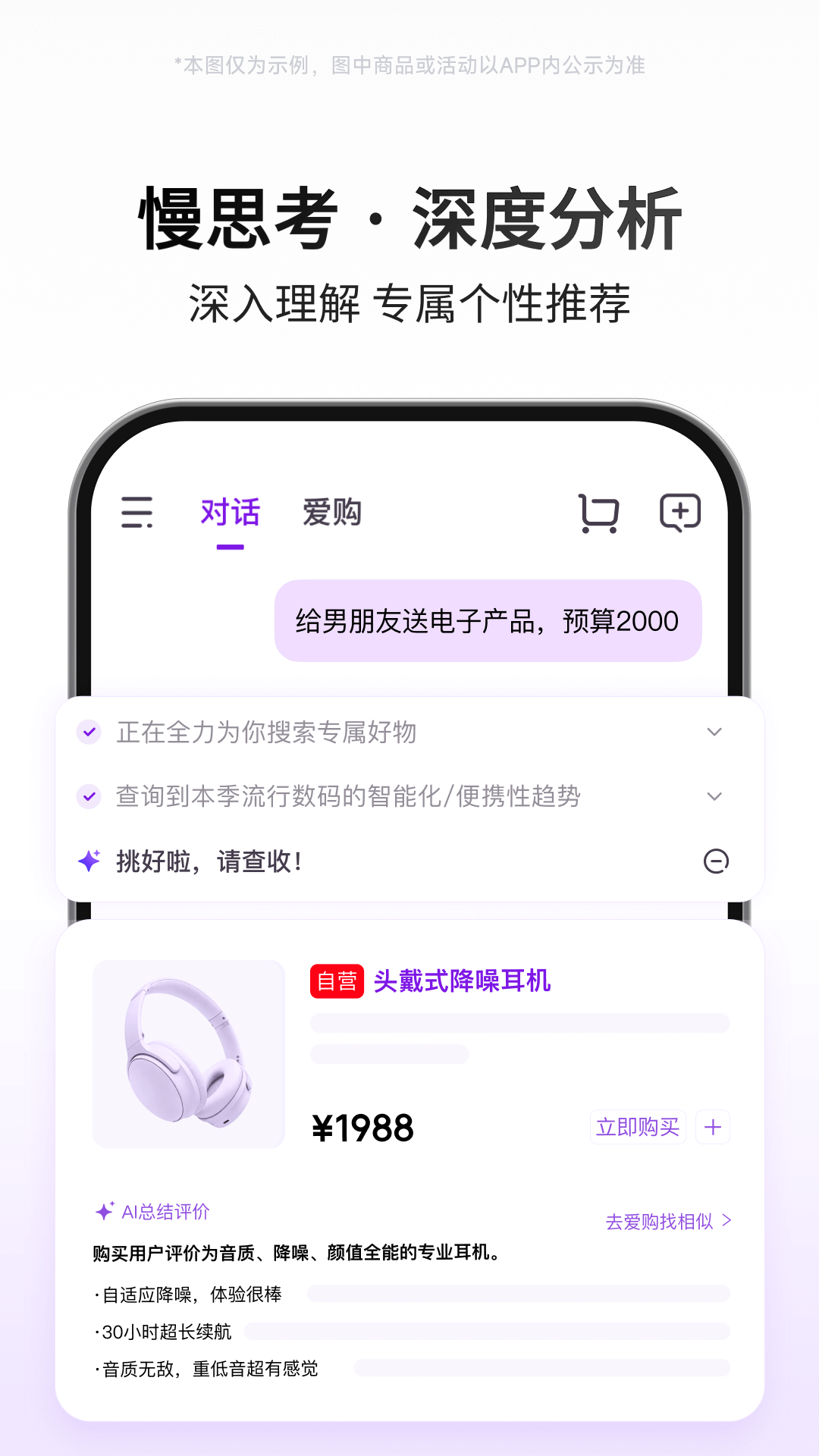The height and width of the screenshot is (1456, 819).
Task: Start a new conversation with the plus icon
Action: point(679,512)
